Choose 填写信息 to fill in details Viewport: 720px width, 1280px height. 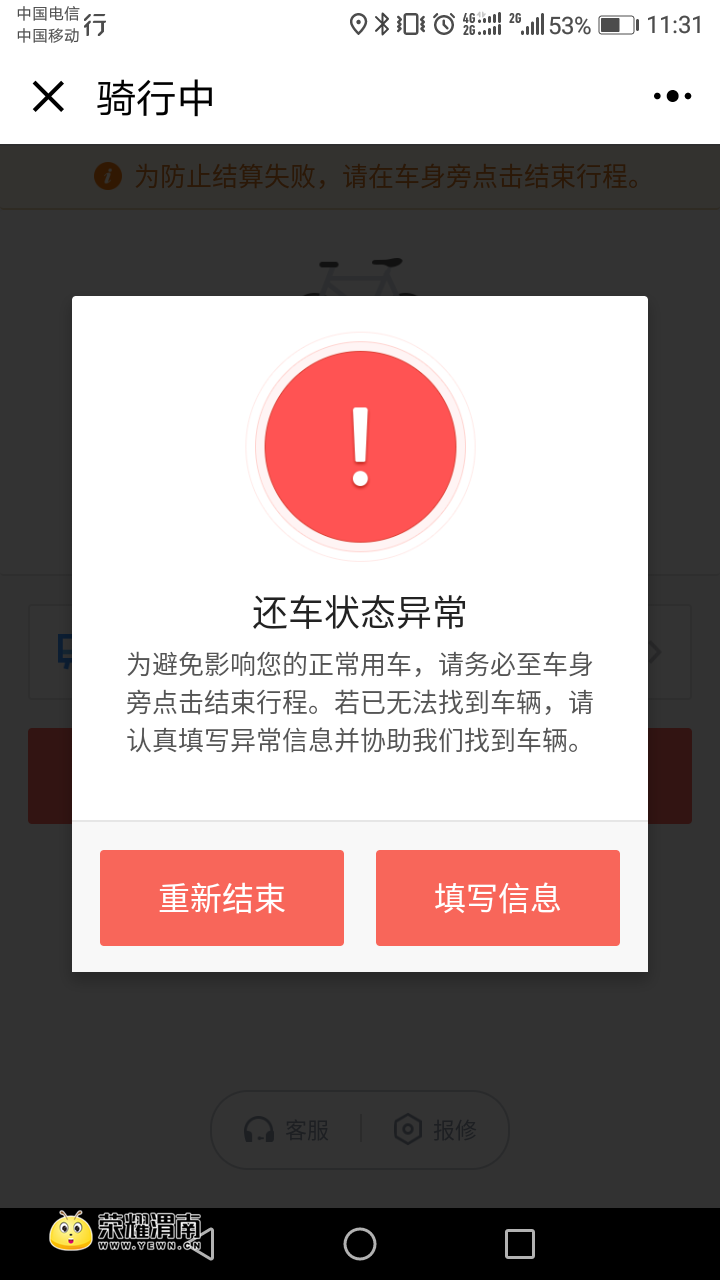tap(498, 898)
